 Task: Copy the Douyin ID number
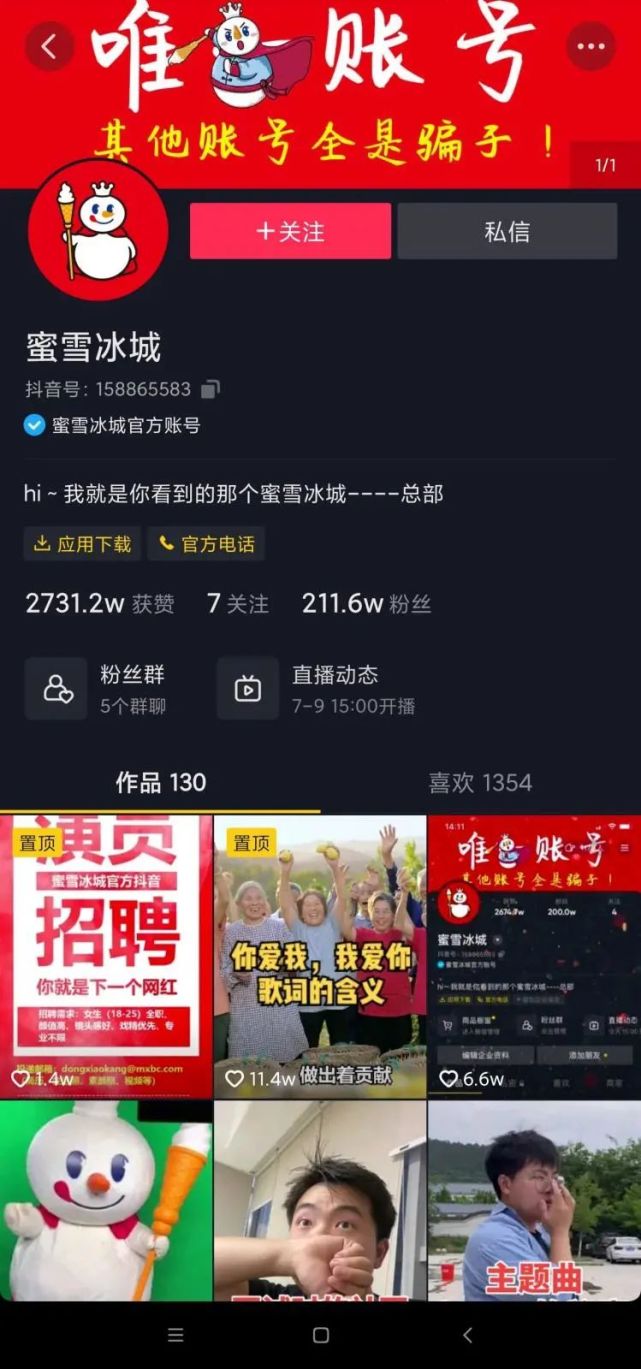point(210,389)
